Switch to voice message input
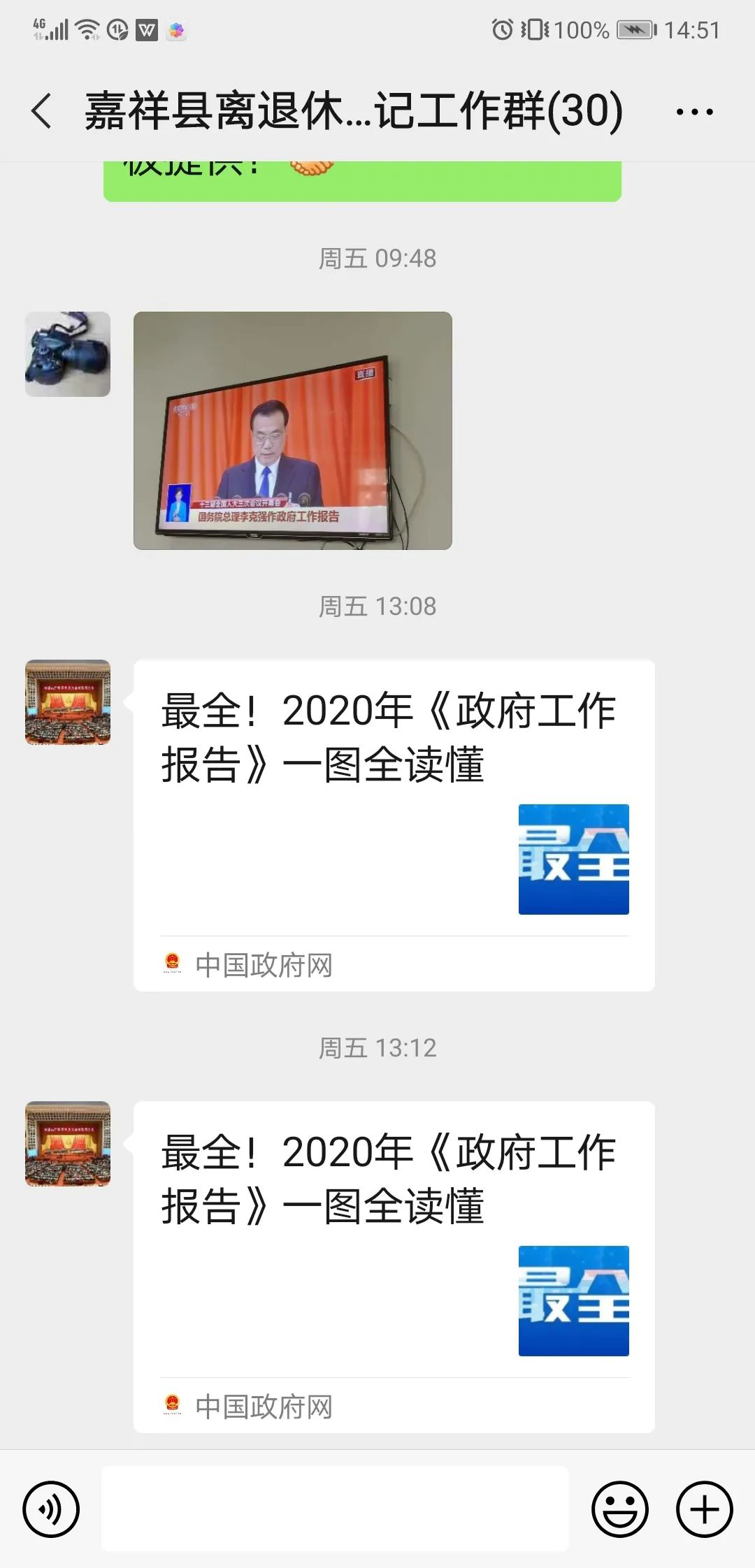Viewport: 755px width, 1568px height. 51,1509
